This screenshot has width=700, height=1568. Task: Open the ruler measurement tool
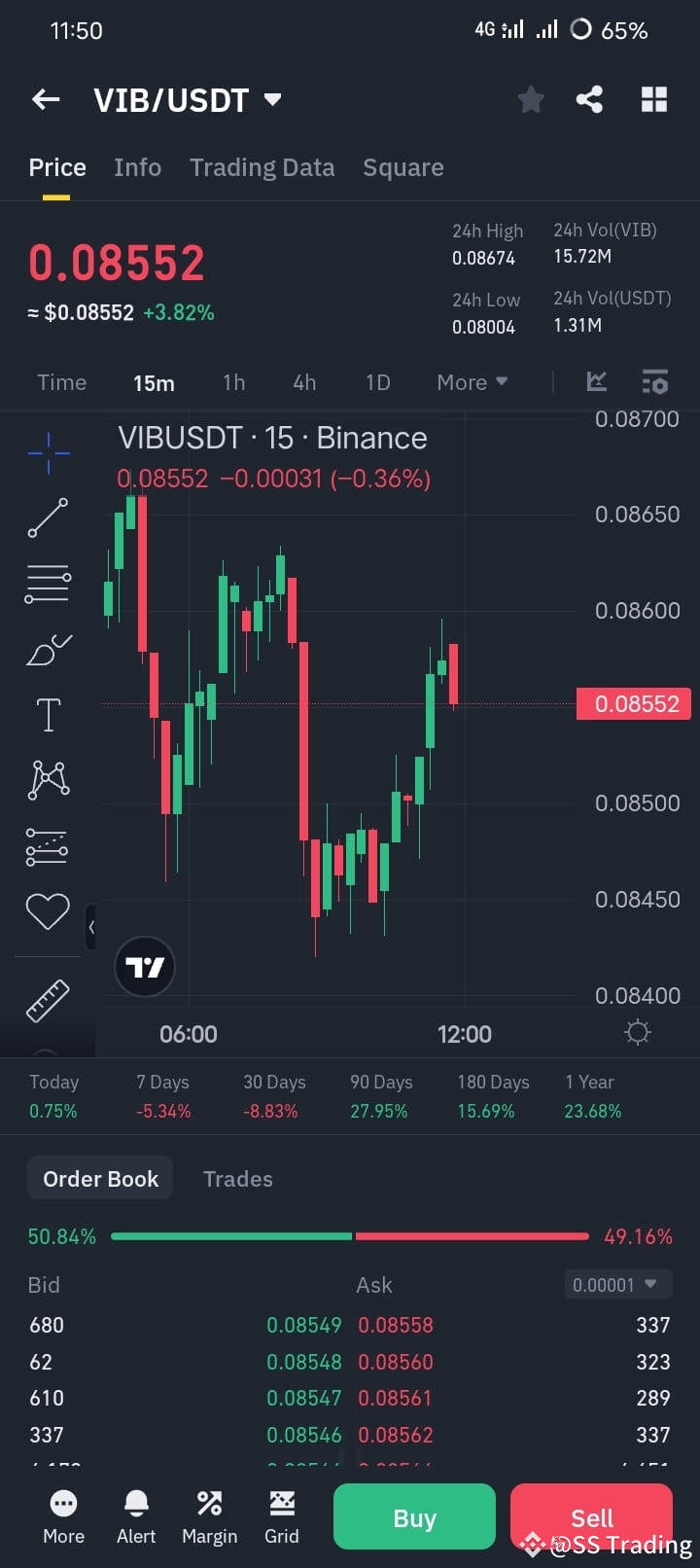(x=48, y=1000)
